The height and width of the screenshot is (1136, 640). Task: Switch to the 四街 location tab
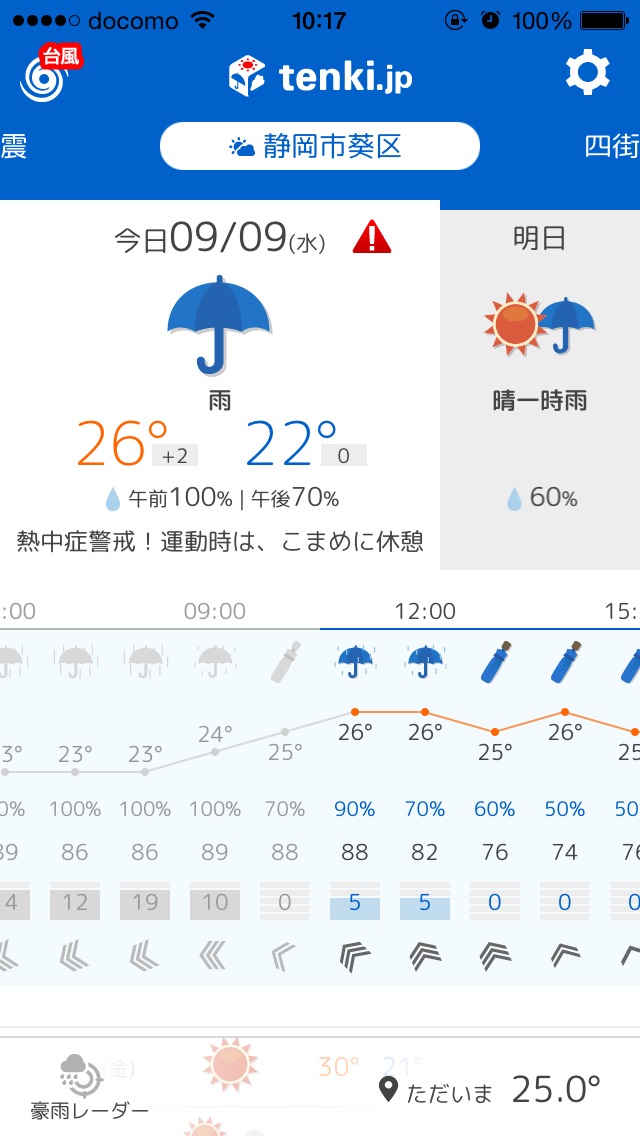pyautogui.click(x=611, y=148)
